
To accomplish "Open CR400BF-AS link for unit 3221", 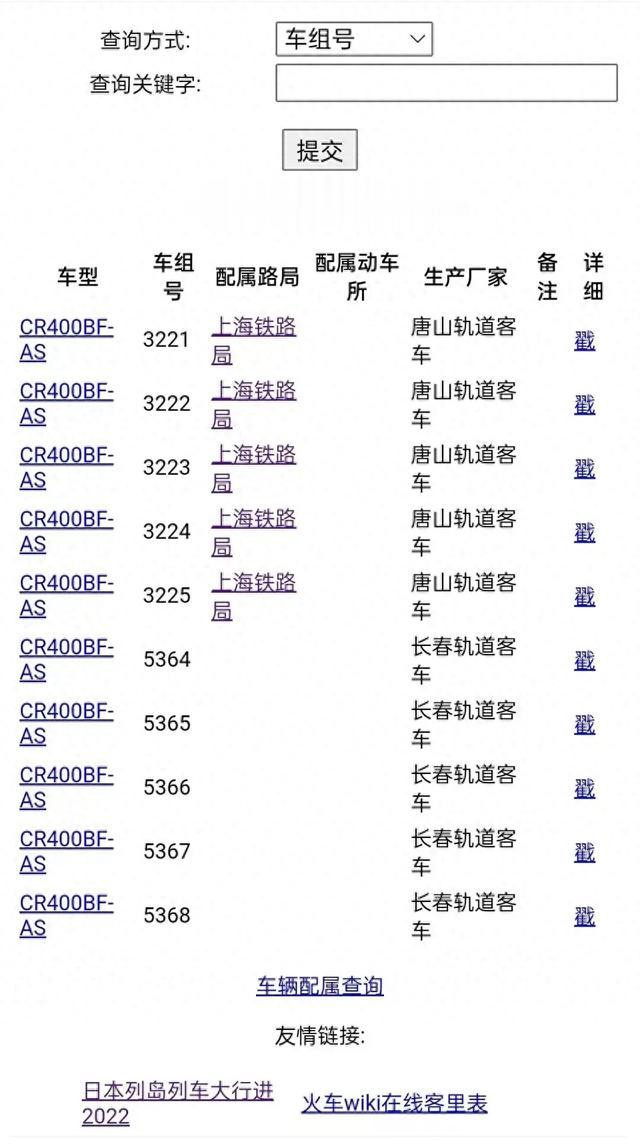I will pyautogui.click(x=66, y=340).
